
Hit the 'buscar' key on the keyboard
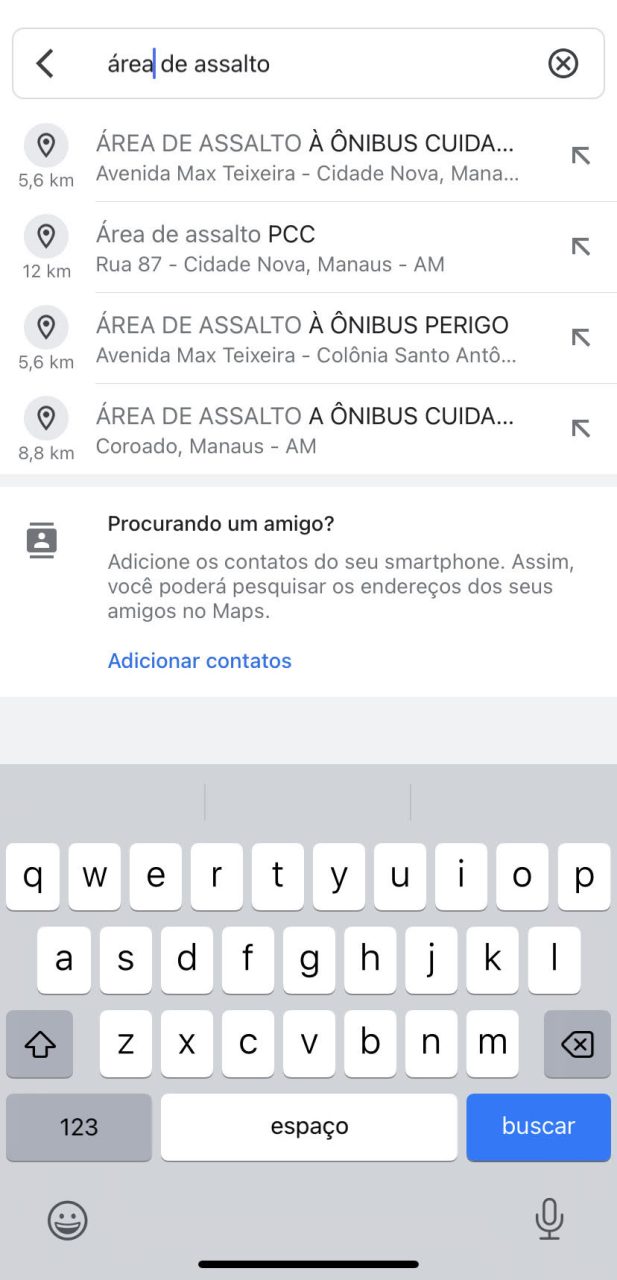click(538, 1127)
